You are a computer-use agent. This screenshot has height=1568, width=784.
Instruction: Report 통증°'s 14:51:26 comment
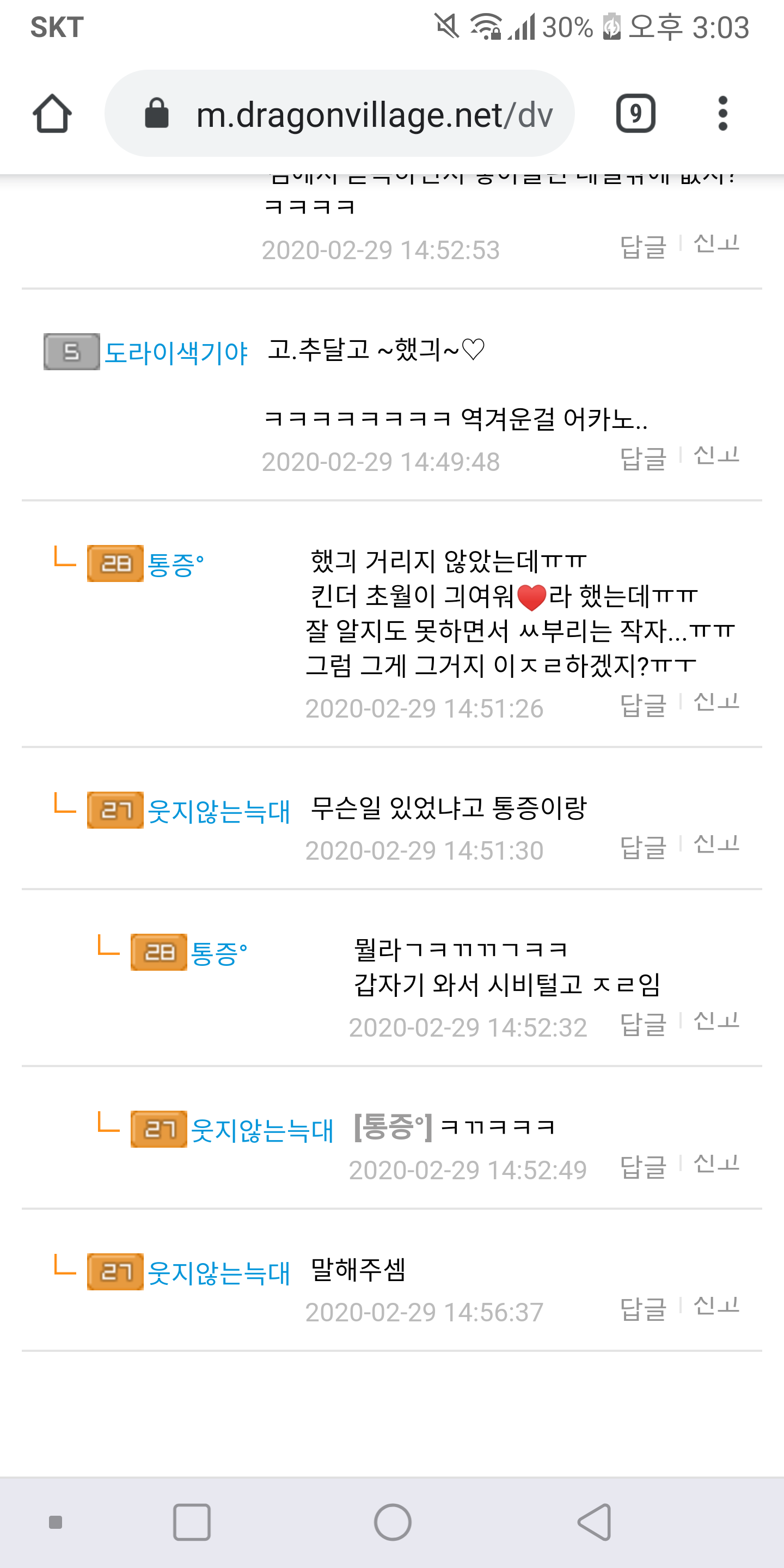point(716,702)
